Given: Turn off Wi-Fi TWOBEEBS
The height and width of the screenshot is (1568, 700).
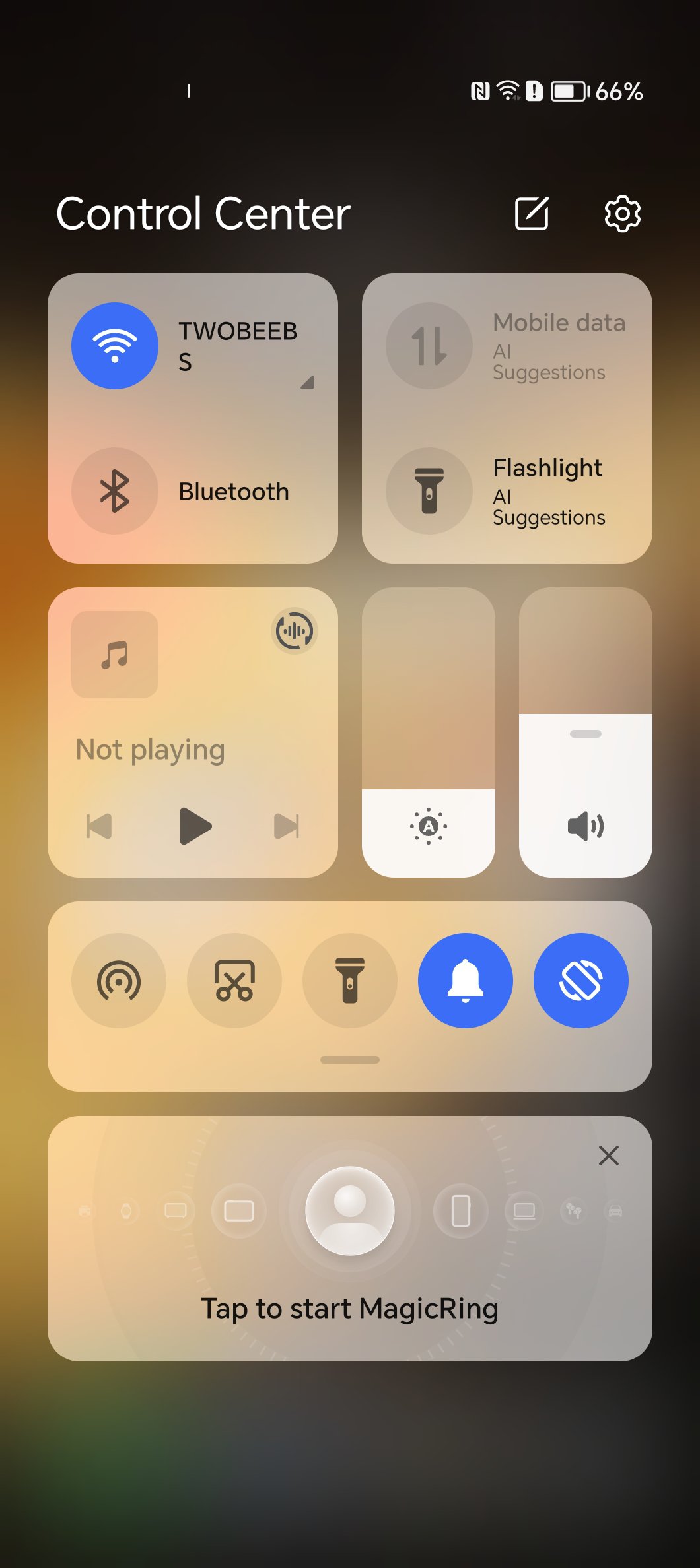Looking at the screenshot, I should pyautogui.click(x=115, y=346).
